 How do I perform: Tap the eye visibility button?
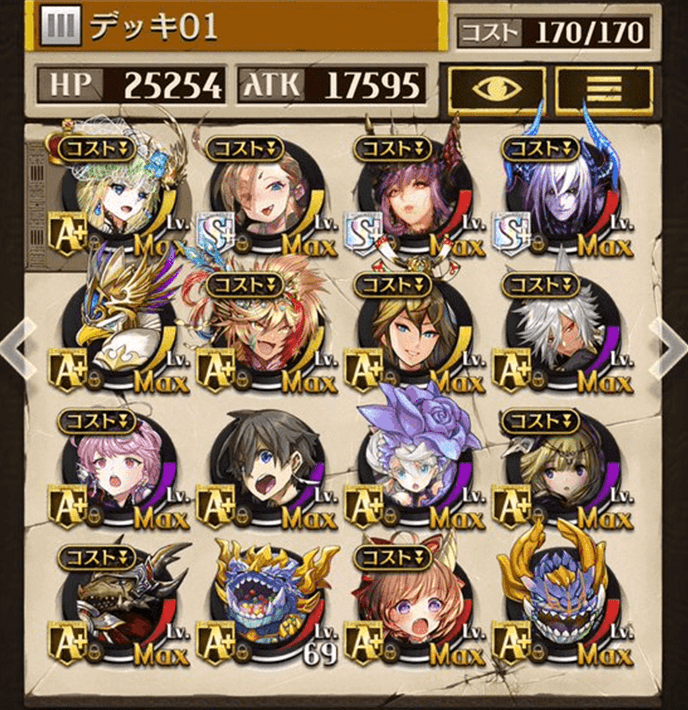point(497,89)
